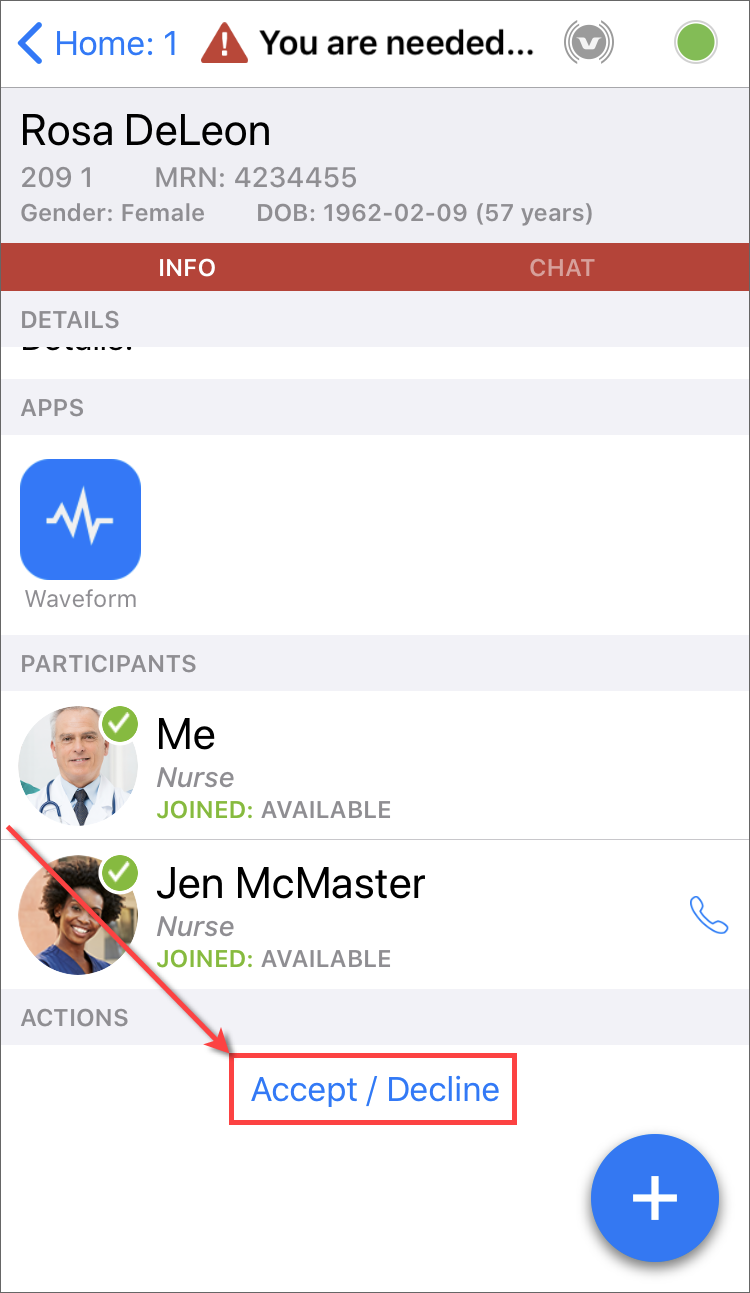Tap Jen McMaster's availability check badge

tap(119, 873)
